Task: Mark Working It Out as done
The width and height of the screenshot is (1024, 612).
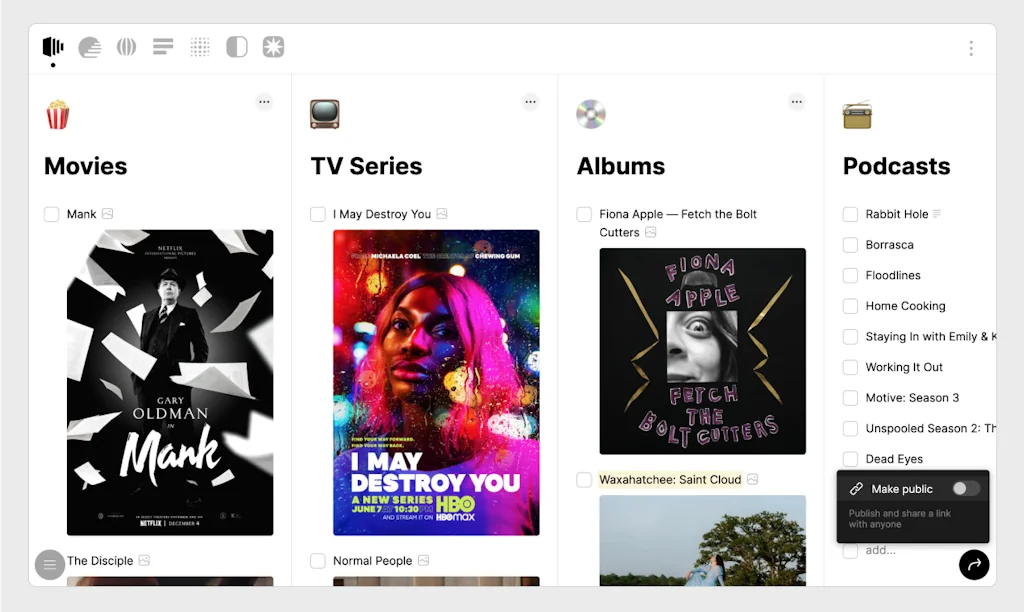Action: (850, 367)
